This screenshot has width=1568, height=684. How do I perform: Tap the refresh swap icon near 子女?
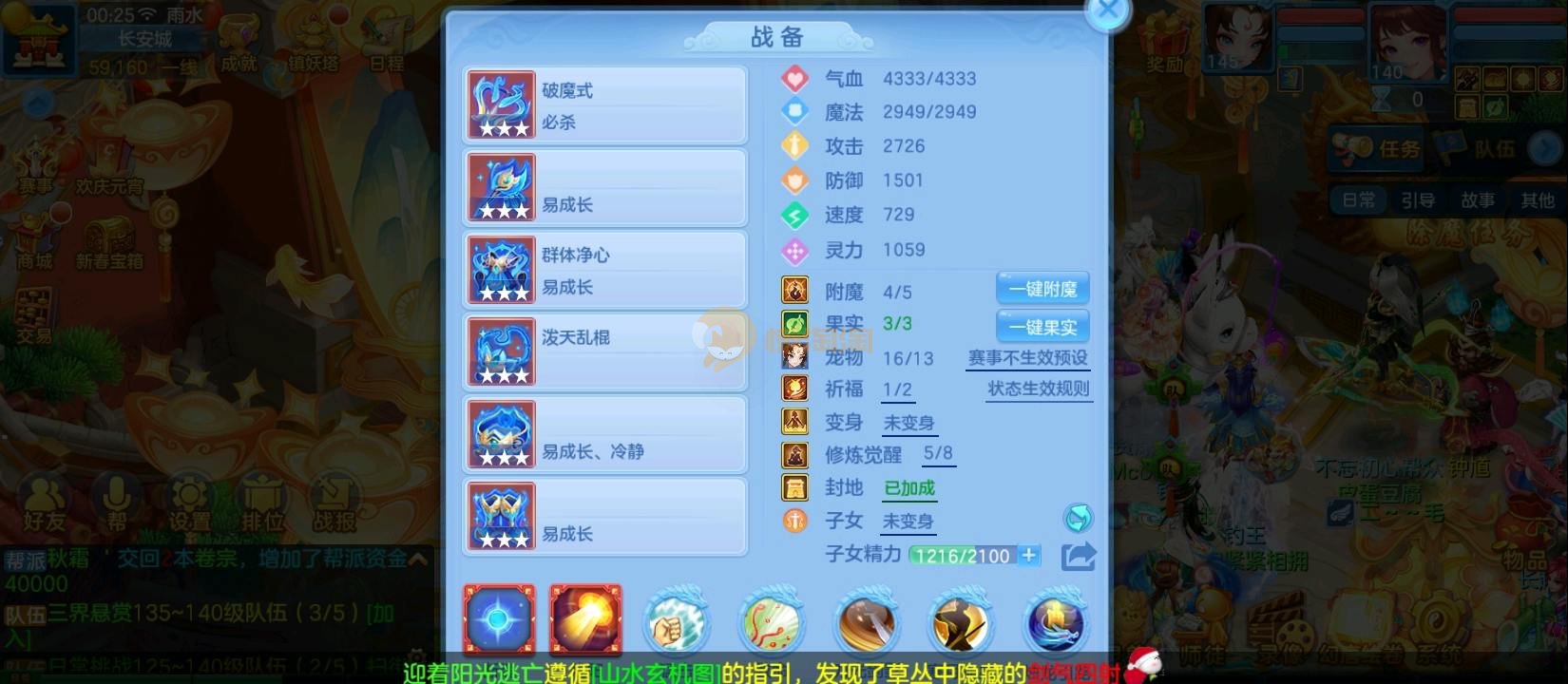click(1078, 518)
